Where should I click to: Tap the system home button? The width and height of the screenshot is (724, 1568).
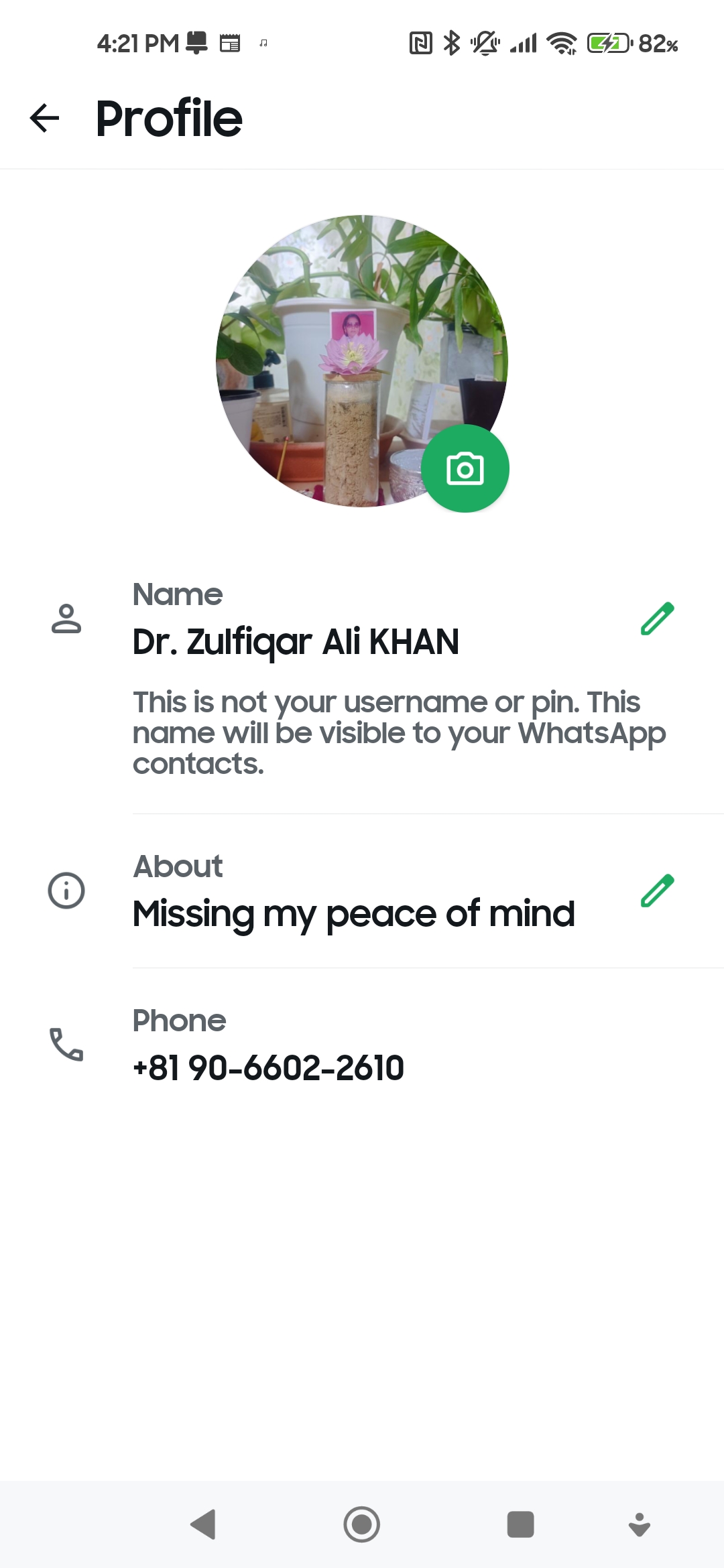(362, 1524)
